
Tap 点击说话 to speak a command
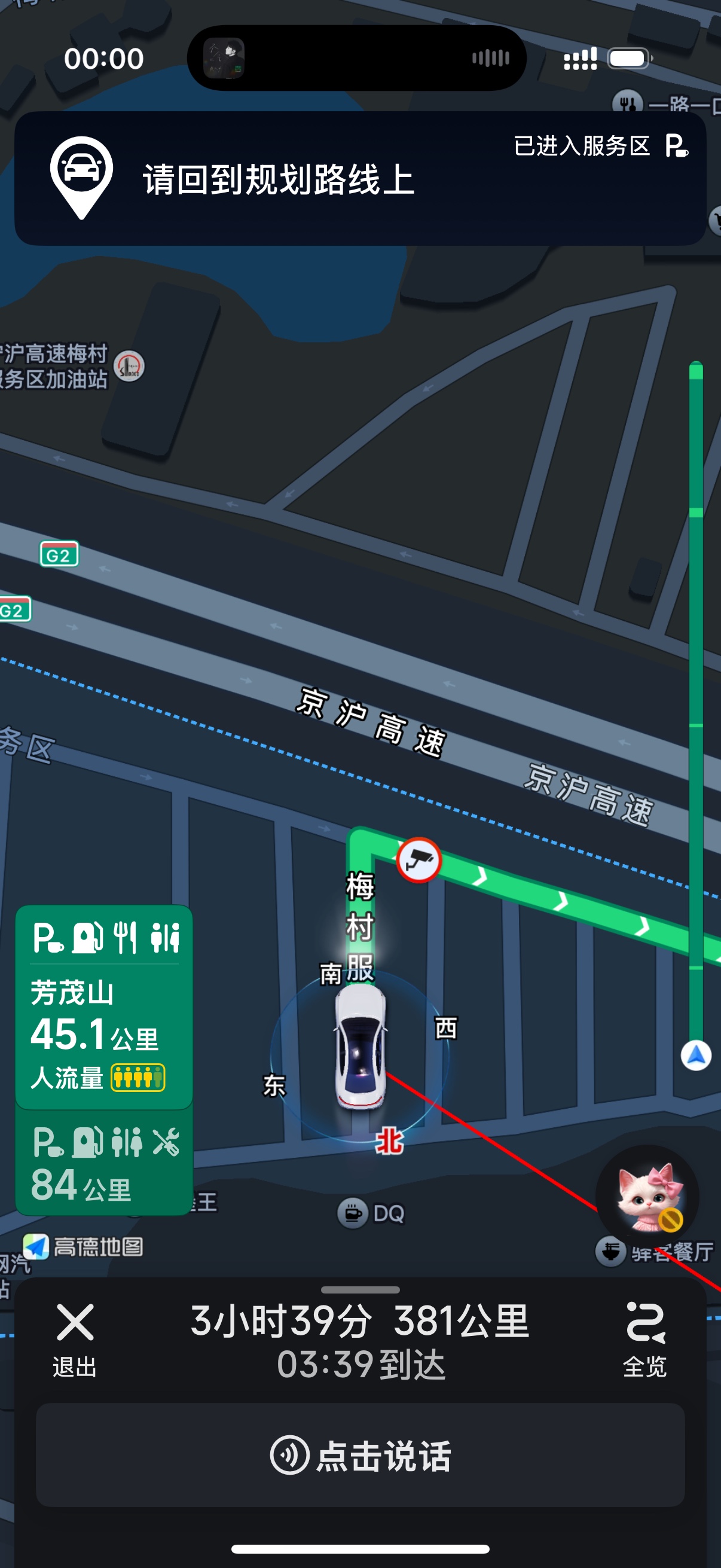point(360,1456)
